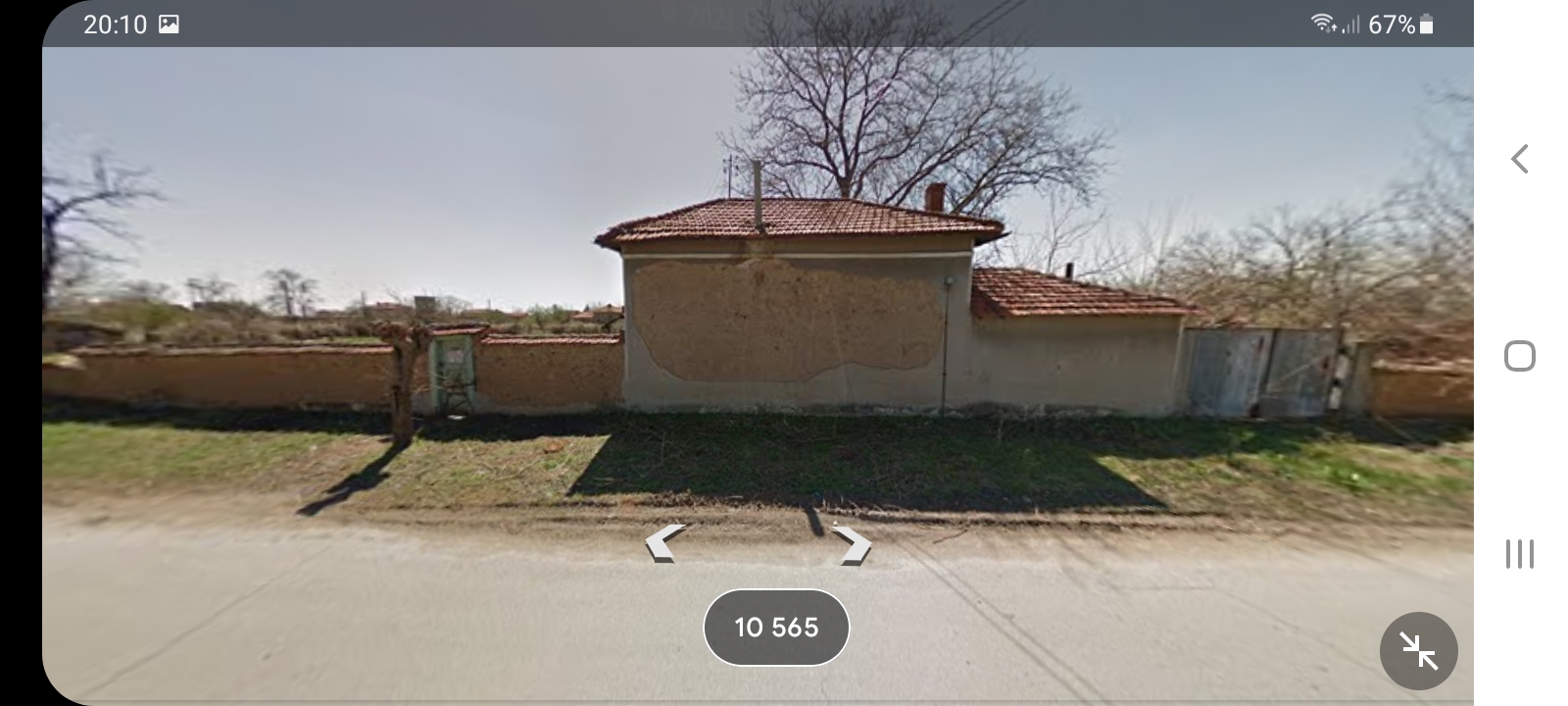Move street view to the right arrow
Viewport: 1568px width, 706px height.
pyautogui.click(x=853, y=544)
